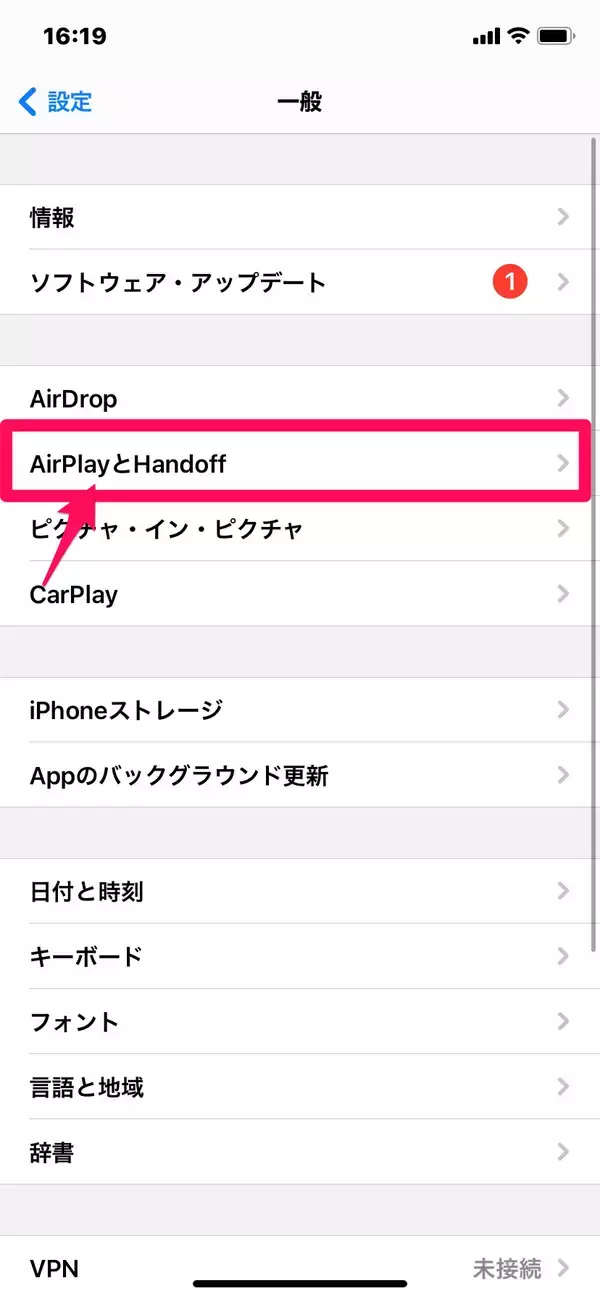Image resolution: width=600 pixels, height=1299 pixels.
Task: Open キーボード settings
Action: 300,956
